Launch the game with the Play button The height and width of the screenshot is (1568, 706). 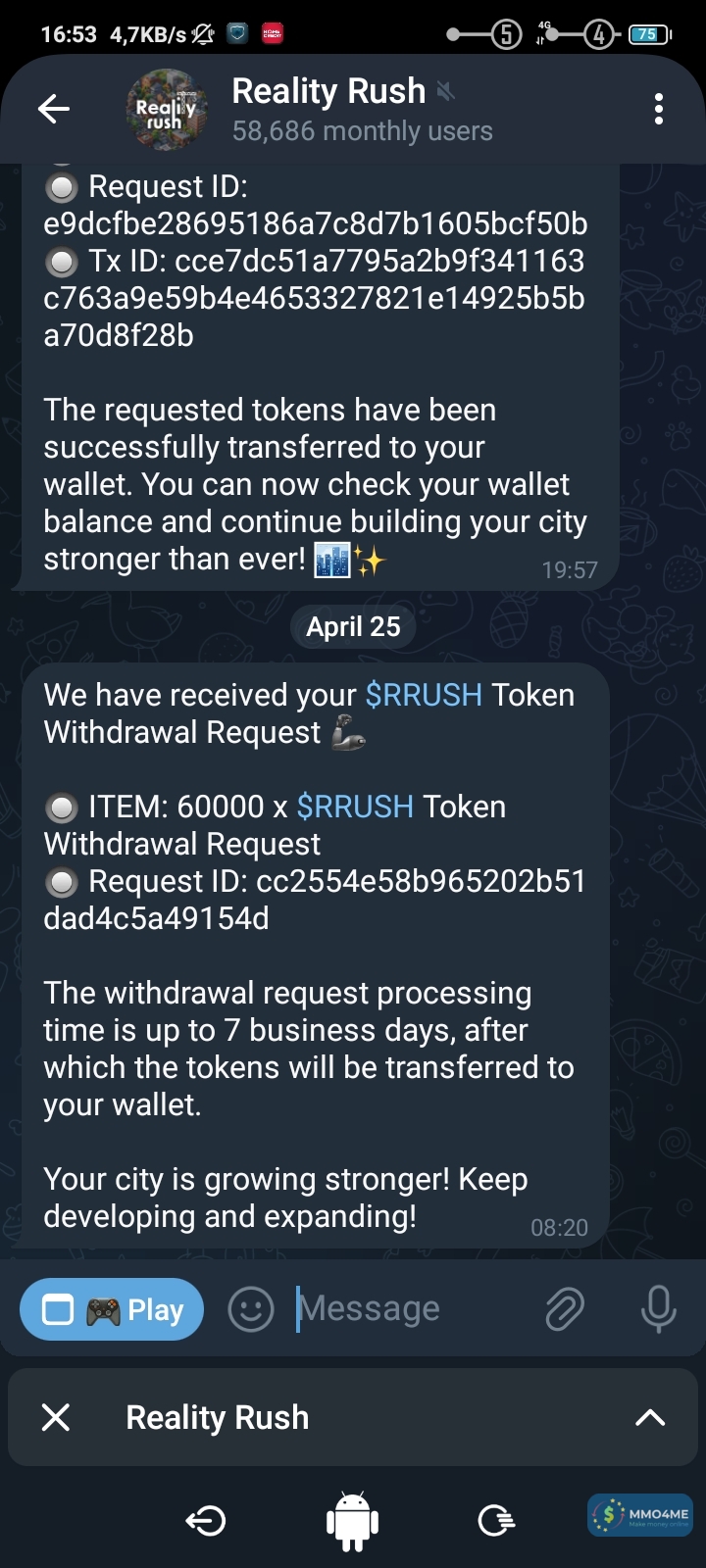pos(112,1309)
